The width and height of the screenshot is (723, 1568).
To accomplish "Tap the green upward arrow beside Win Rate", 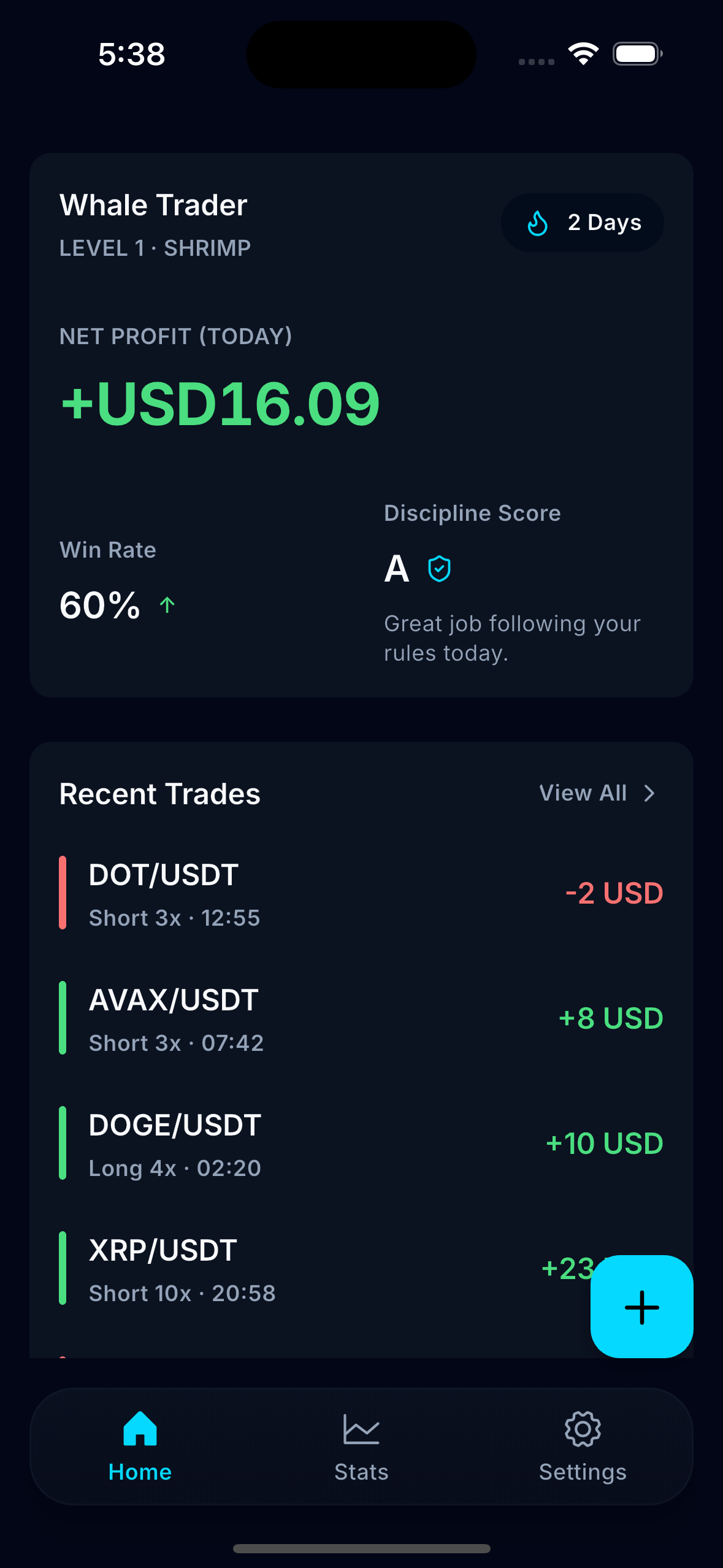I will pyautogui.click(x=167, y=605).
